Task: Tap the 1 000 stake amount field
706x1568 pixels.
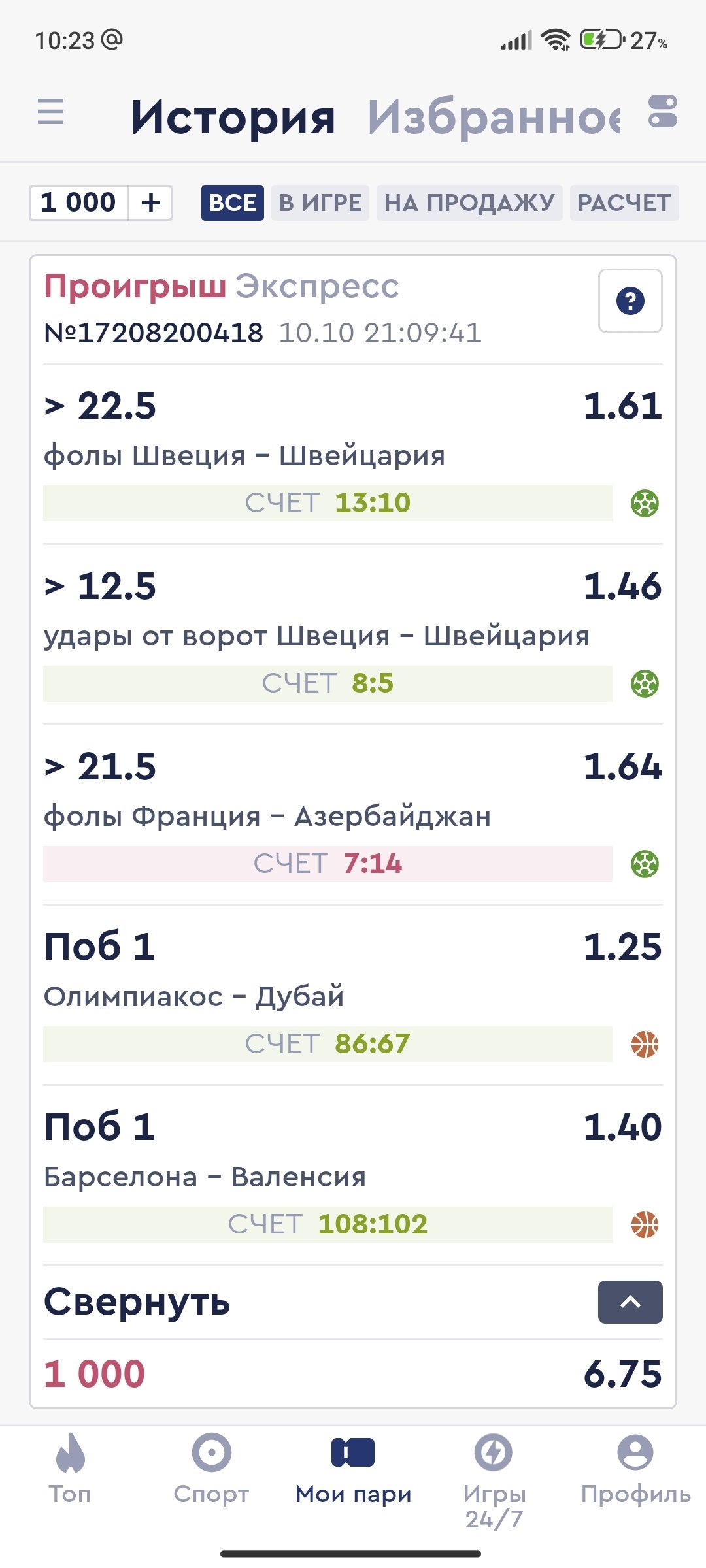Action: pos(78,203)
